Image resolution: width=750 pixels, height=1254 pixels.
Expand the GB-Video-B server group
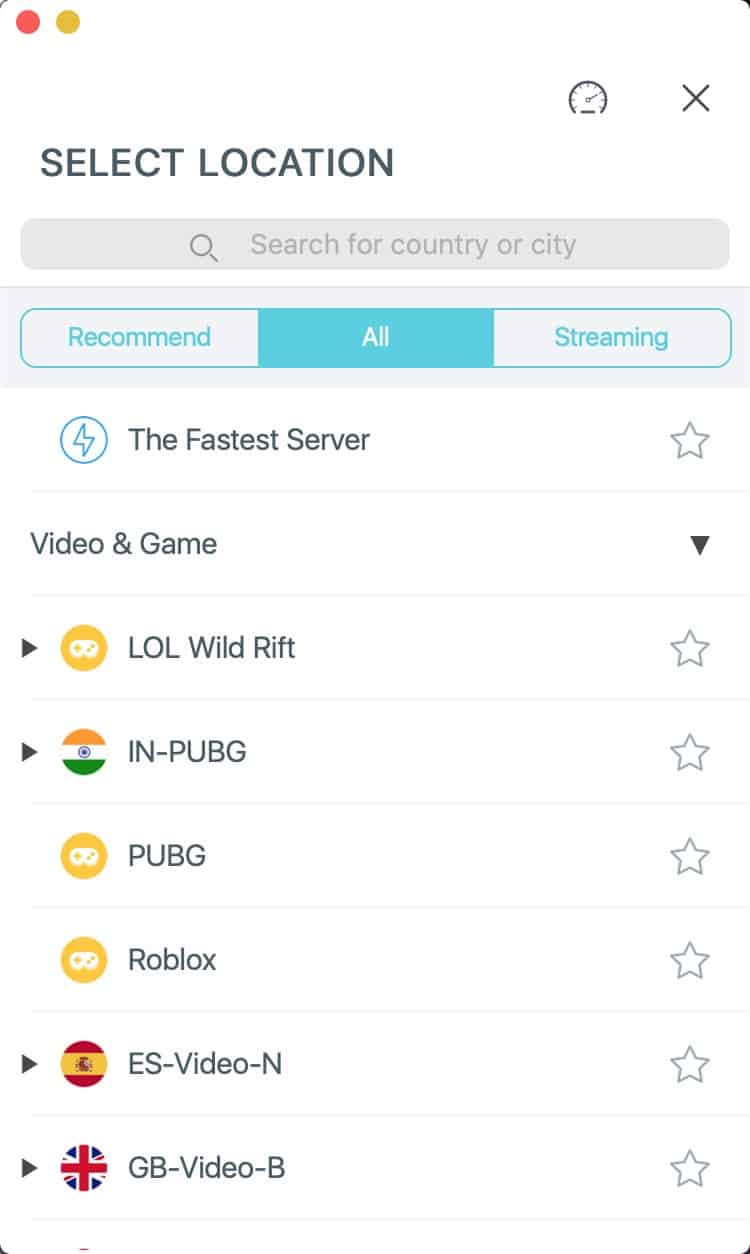29,1168
